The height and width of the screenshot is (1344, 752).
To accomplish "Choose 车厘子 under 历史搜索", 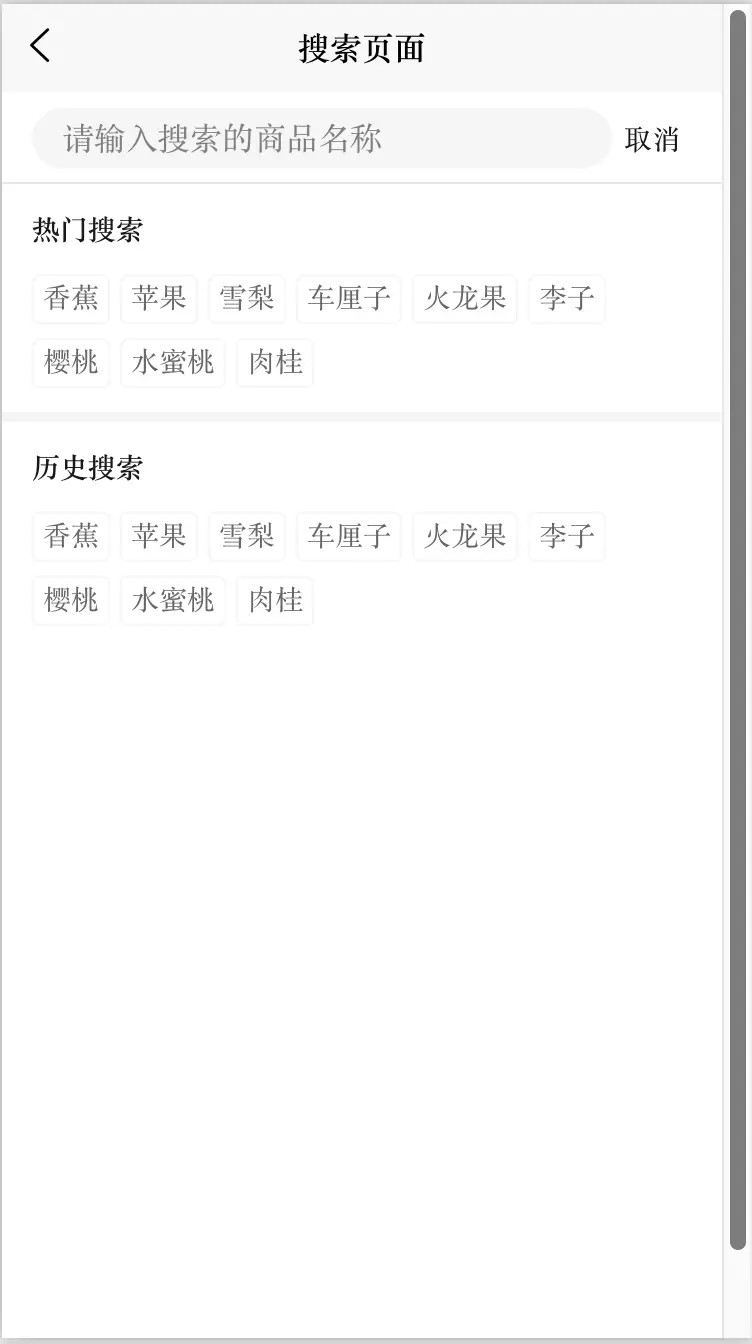I will coord(349,537).
